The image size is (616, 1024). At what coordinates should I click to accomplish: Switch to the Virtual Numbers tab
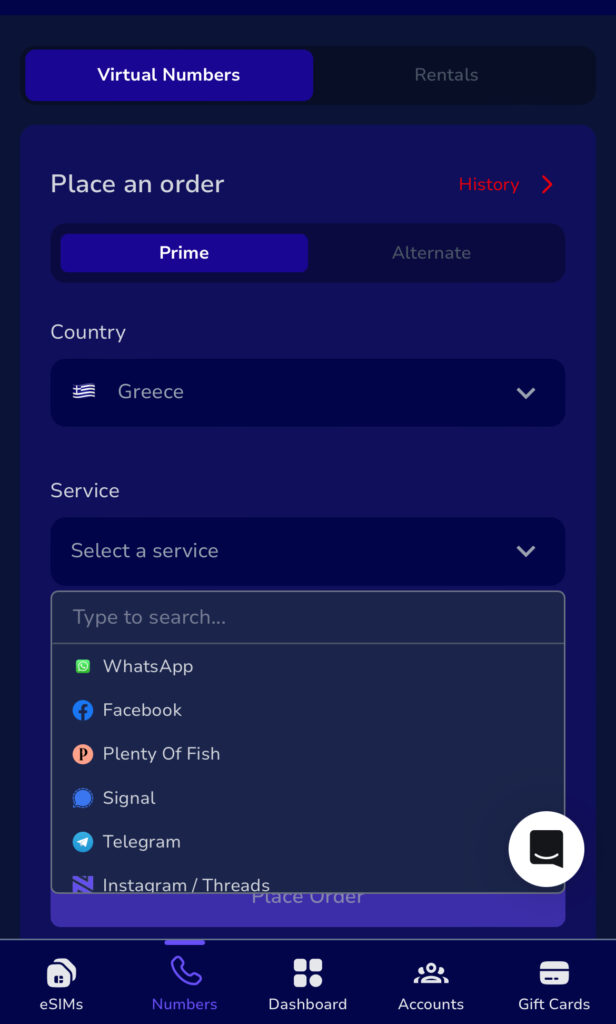click(x=169, y=75)
